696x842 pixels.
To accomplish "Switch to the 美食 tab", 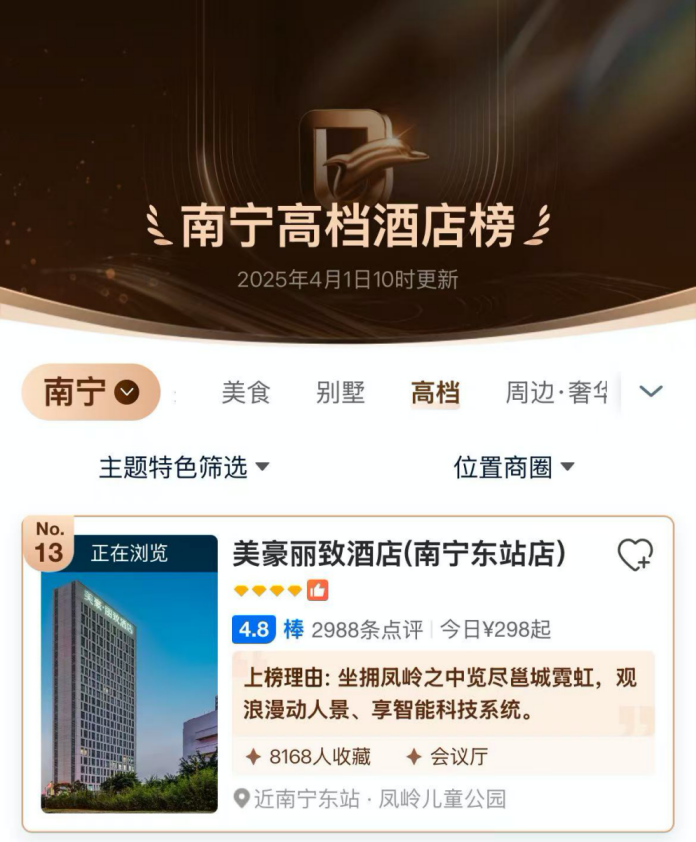I will [246, 392].
